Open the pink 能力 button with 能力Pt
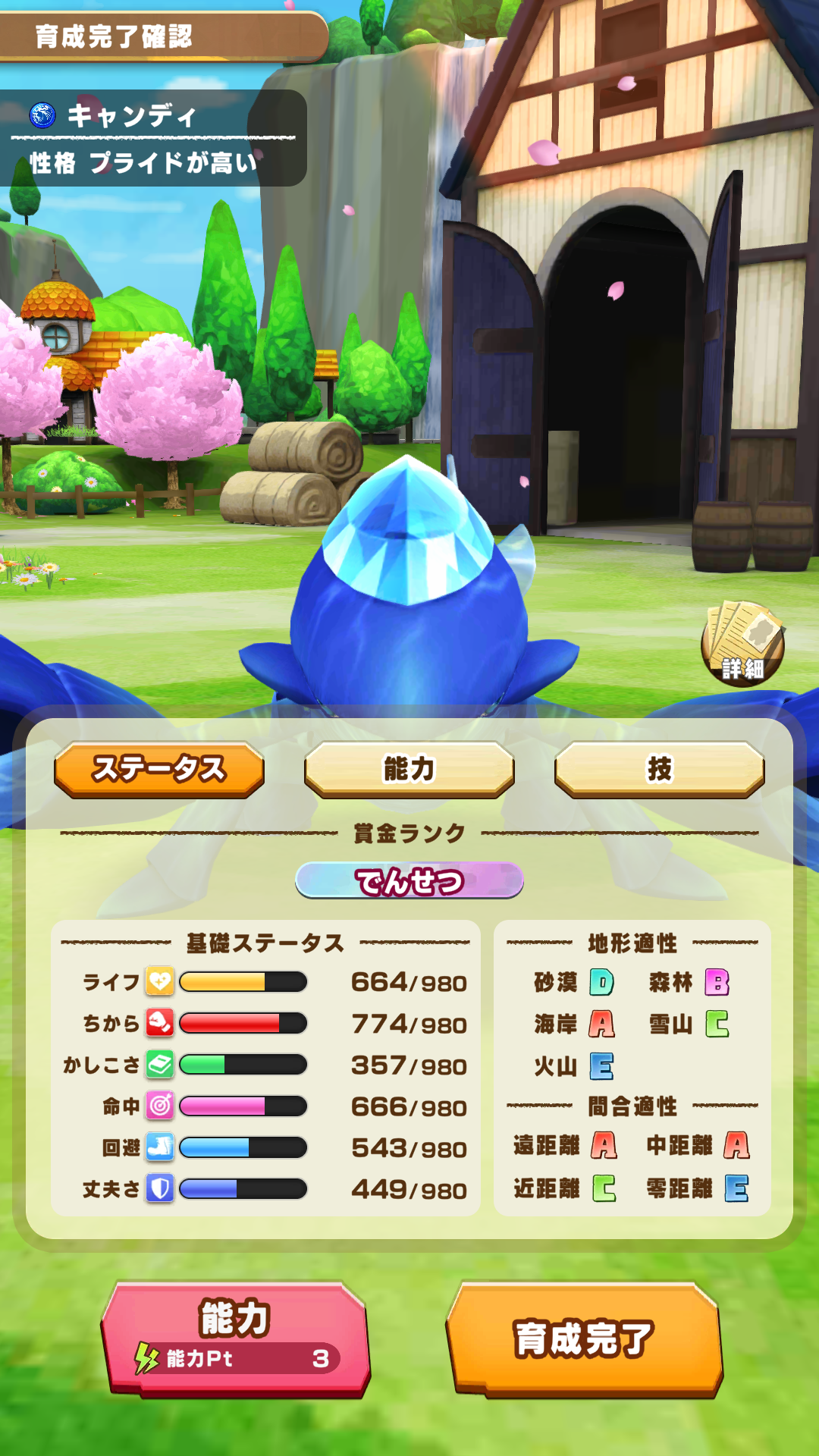 235,1339
